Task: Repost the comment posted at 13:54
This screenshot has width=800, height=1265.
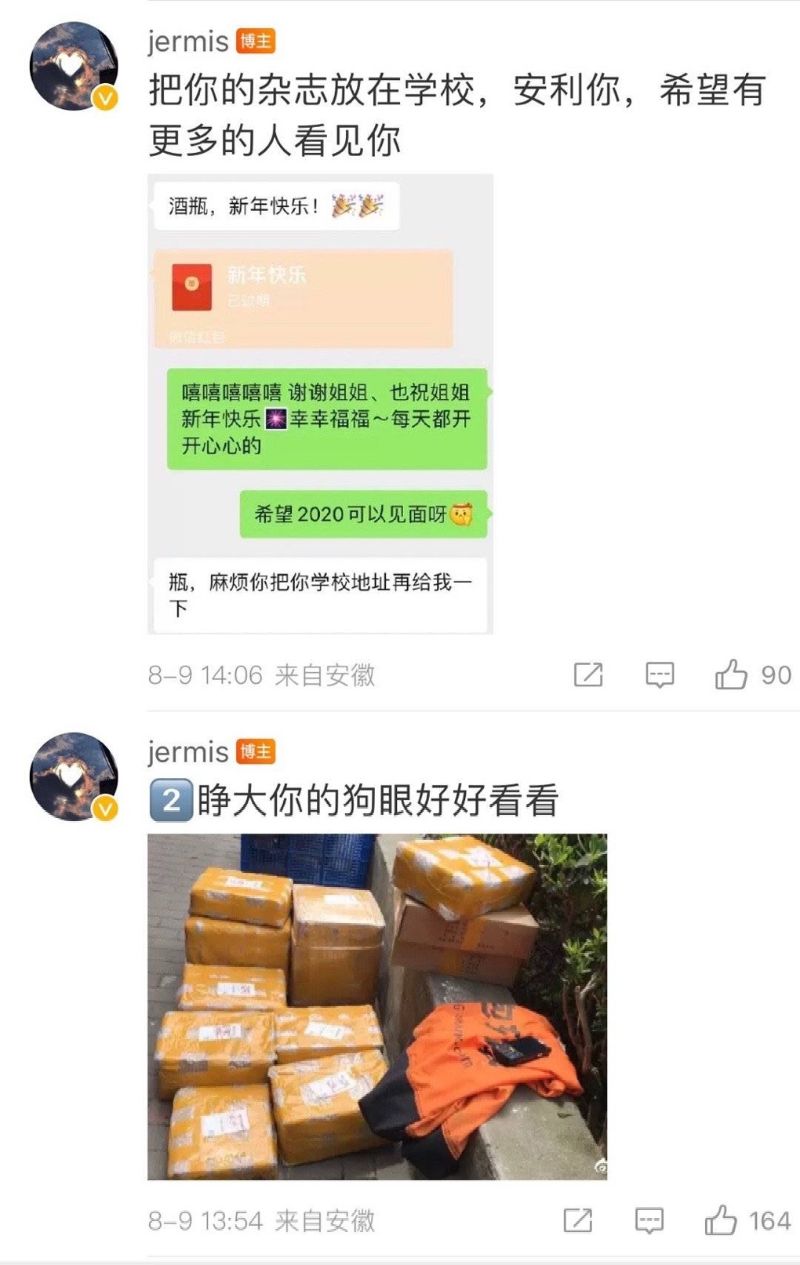Action: [x=577, y=1220]
